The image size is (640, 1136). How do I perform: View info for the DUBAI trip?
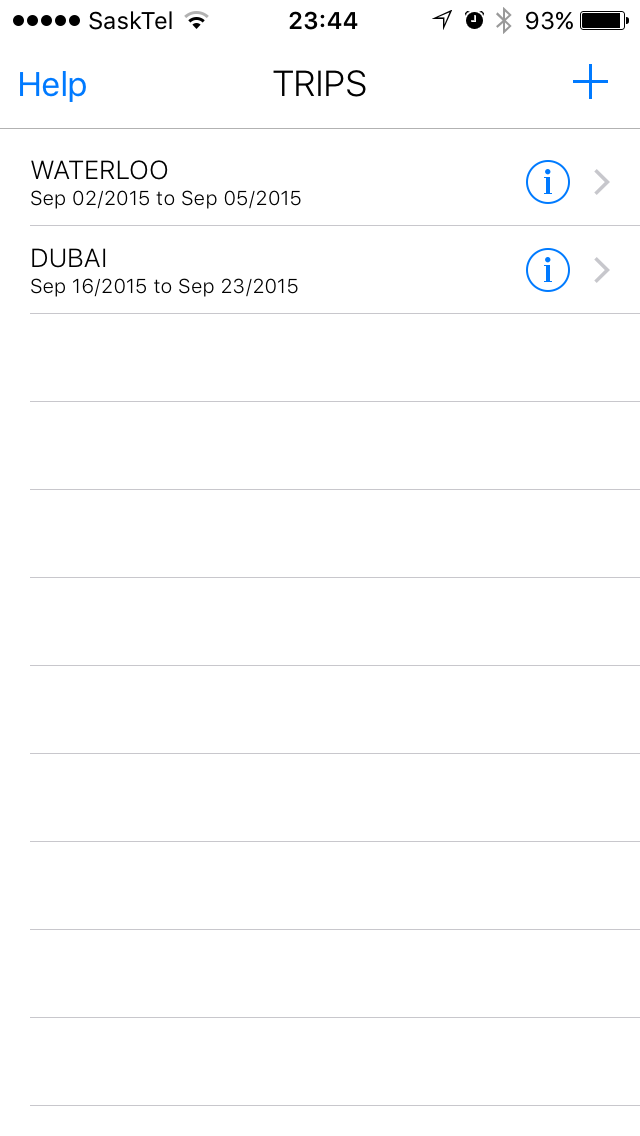click(x=547, y=270)
